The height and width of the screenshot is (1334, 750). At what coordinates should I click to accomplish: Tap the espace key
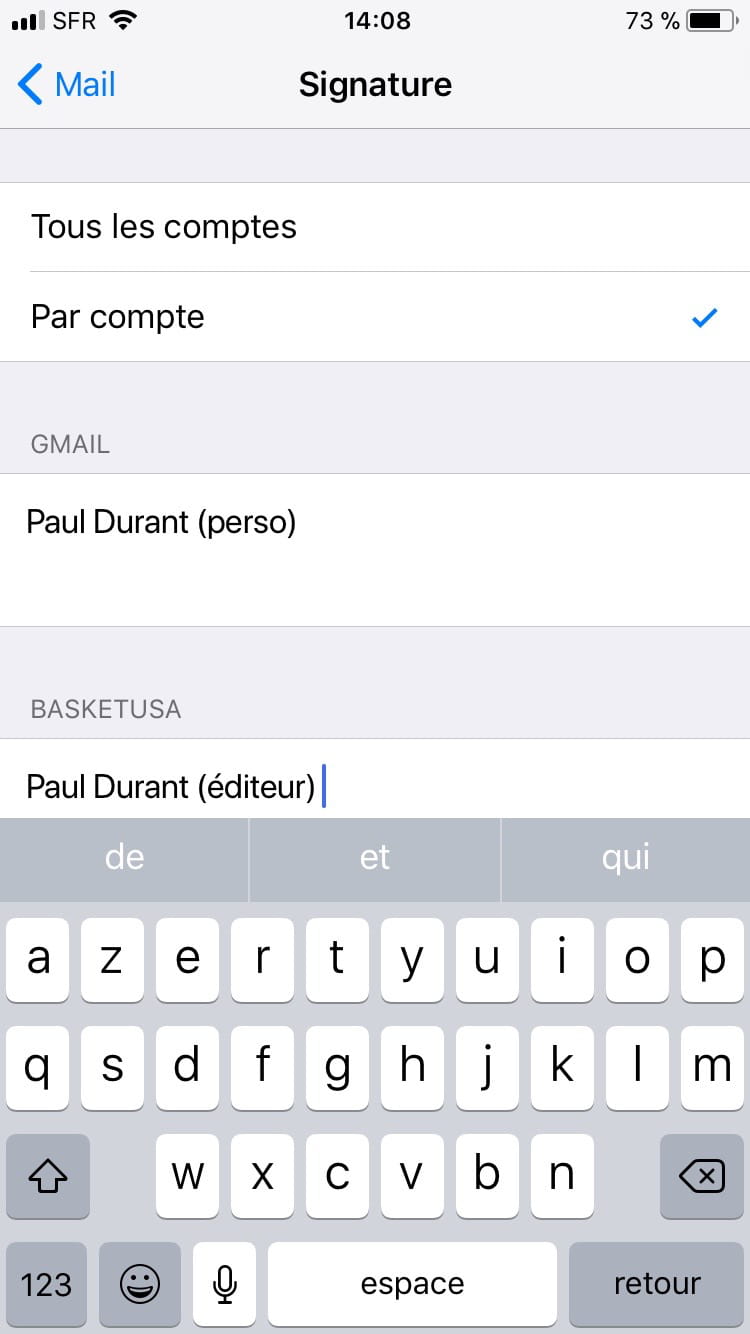click(412, 1284)
